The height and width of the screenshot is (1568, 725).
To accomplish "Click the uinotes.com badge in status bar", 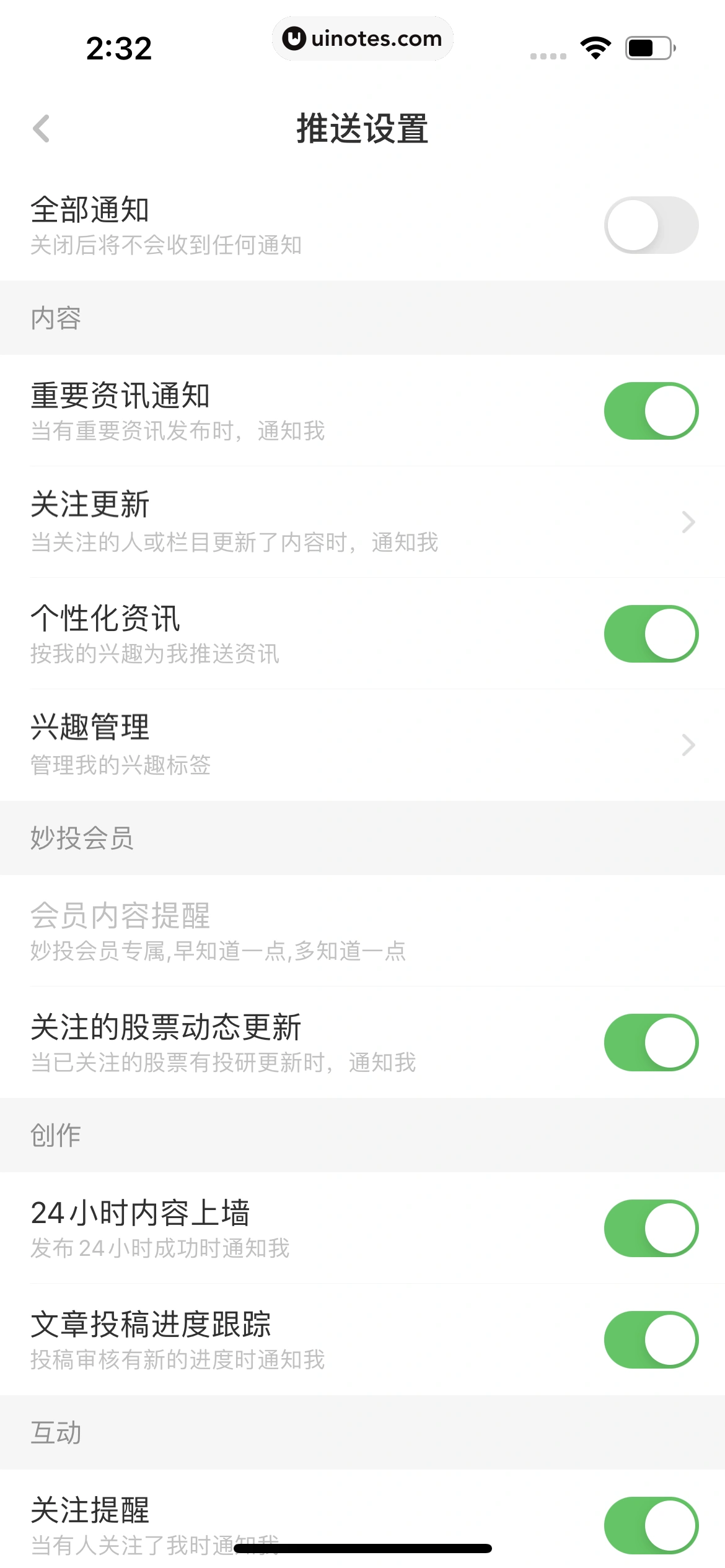I will [362, 38].
